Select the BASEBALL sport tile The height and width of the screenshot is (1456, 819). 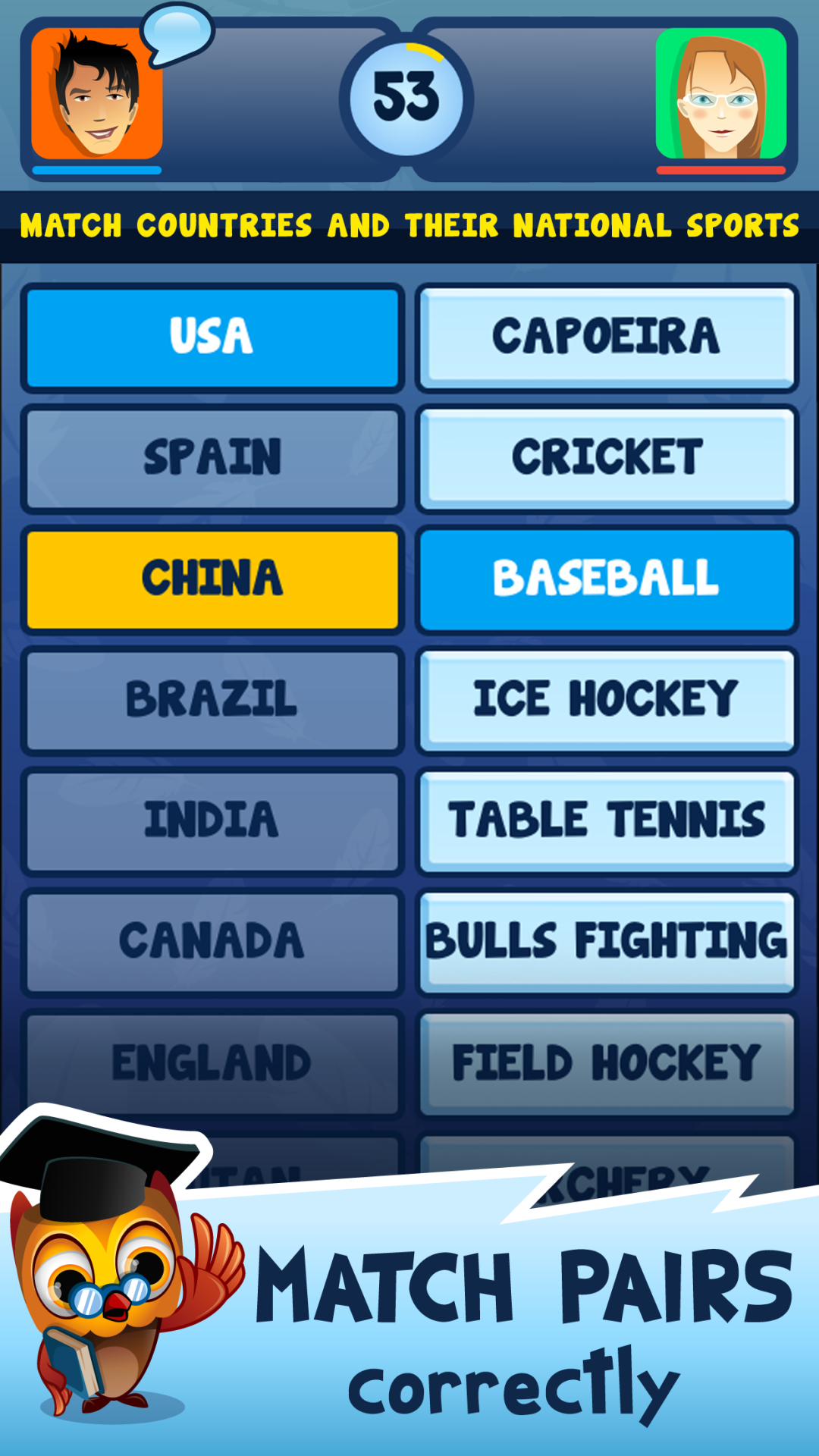point(603,579)
